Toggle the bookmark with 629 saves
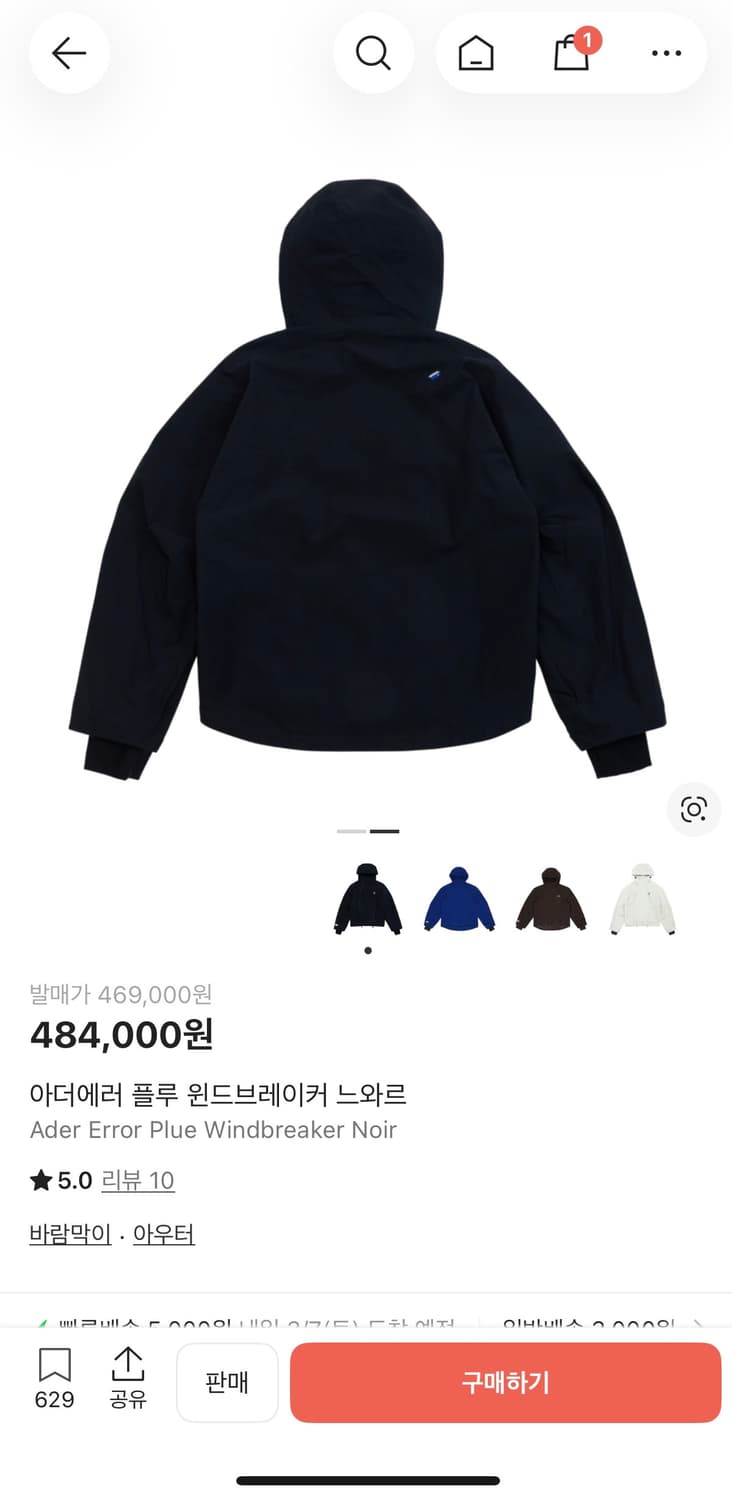 coord(54,1382)
